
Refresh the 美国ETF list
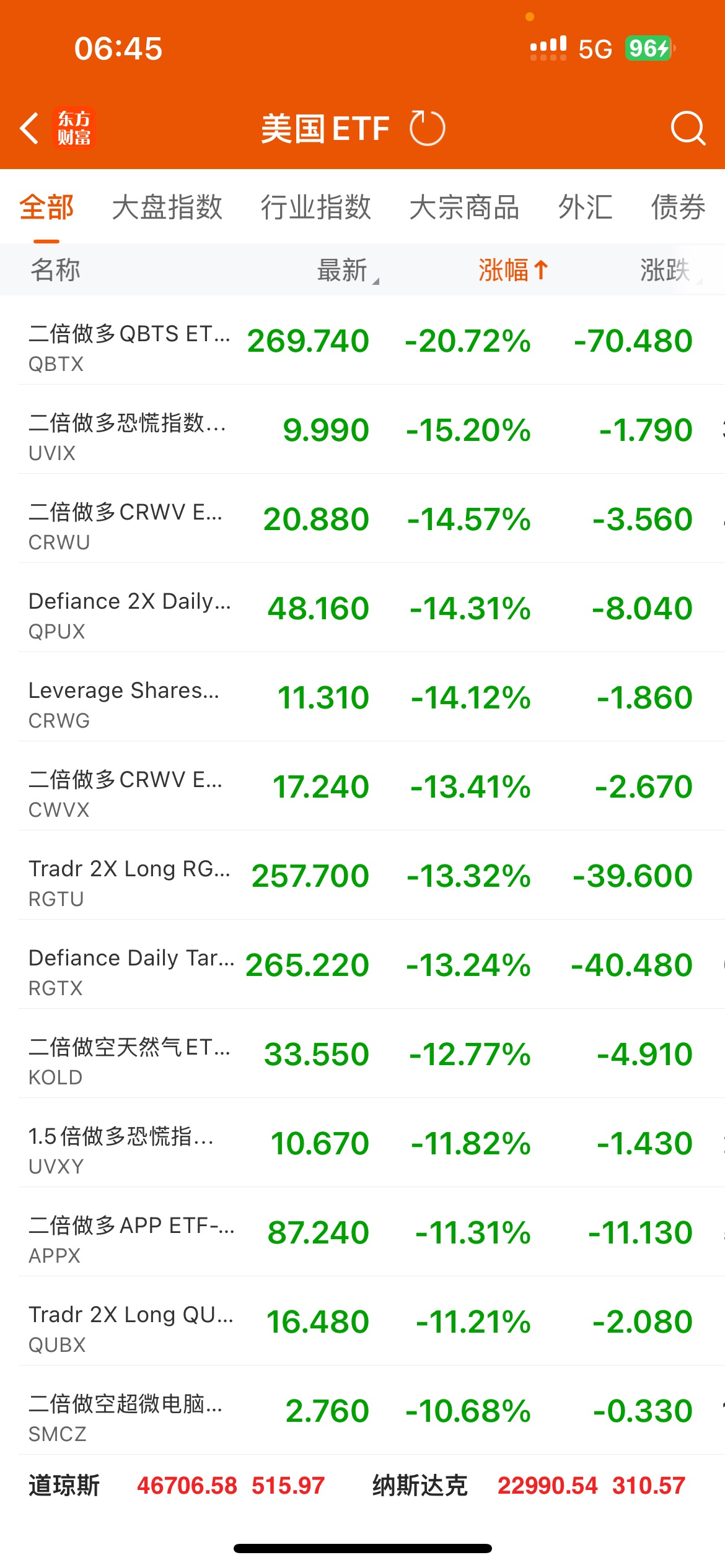tap(427, 128)
